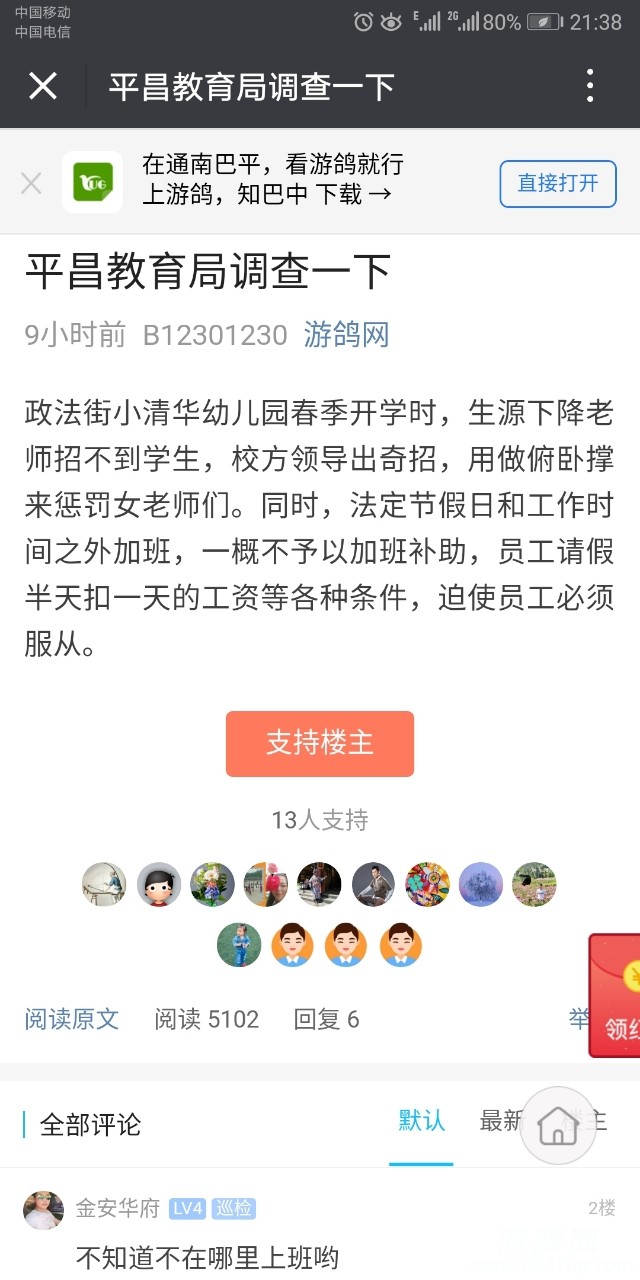The width and height of the screenshot is (640, 1280).
Task: Dismiss the 游鸽 app download banner
Action: (31, 183)
